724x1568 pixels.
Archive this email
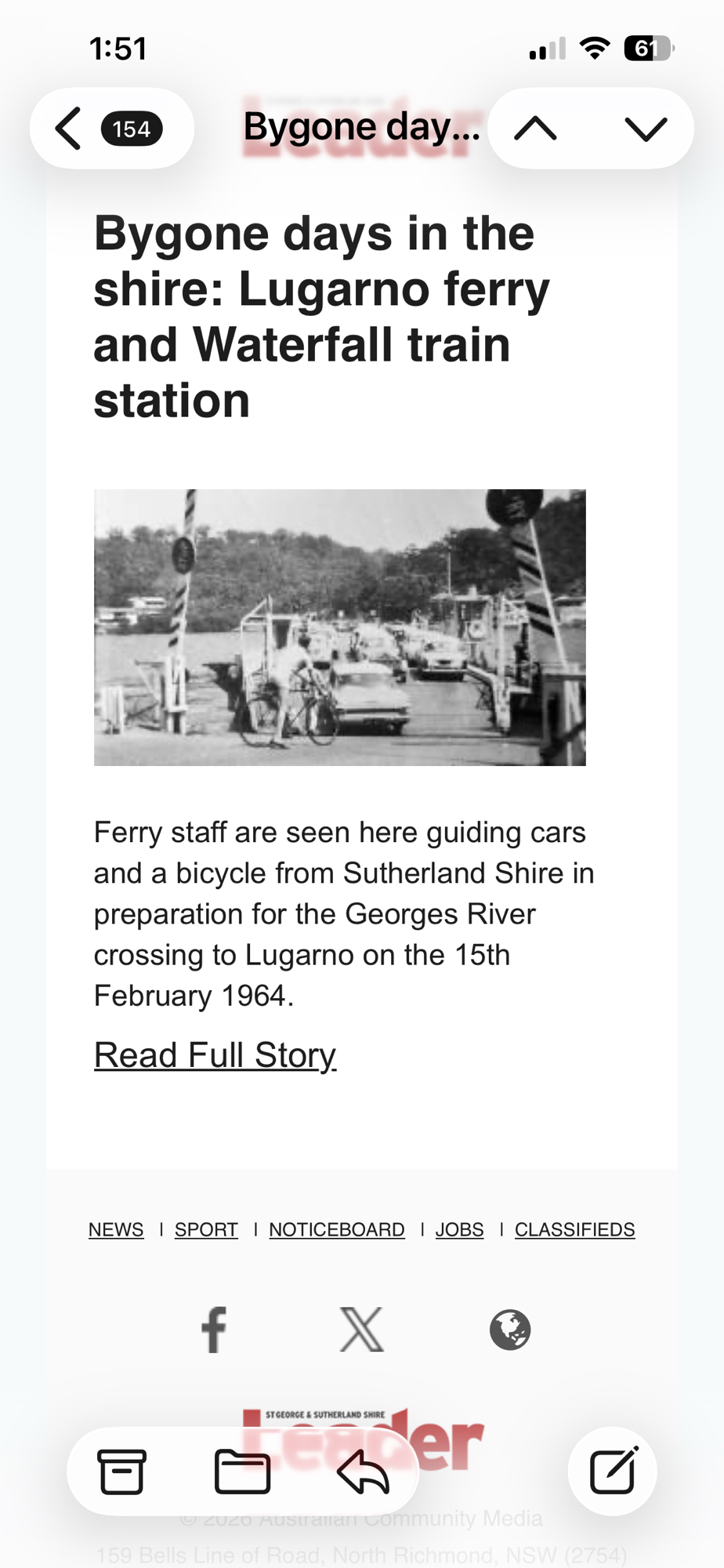tap(121, 1472)
